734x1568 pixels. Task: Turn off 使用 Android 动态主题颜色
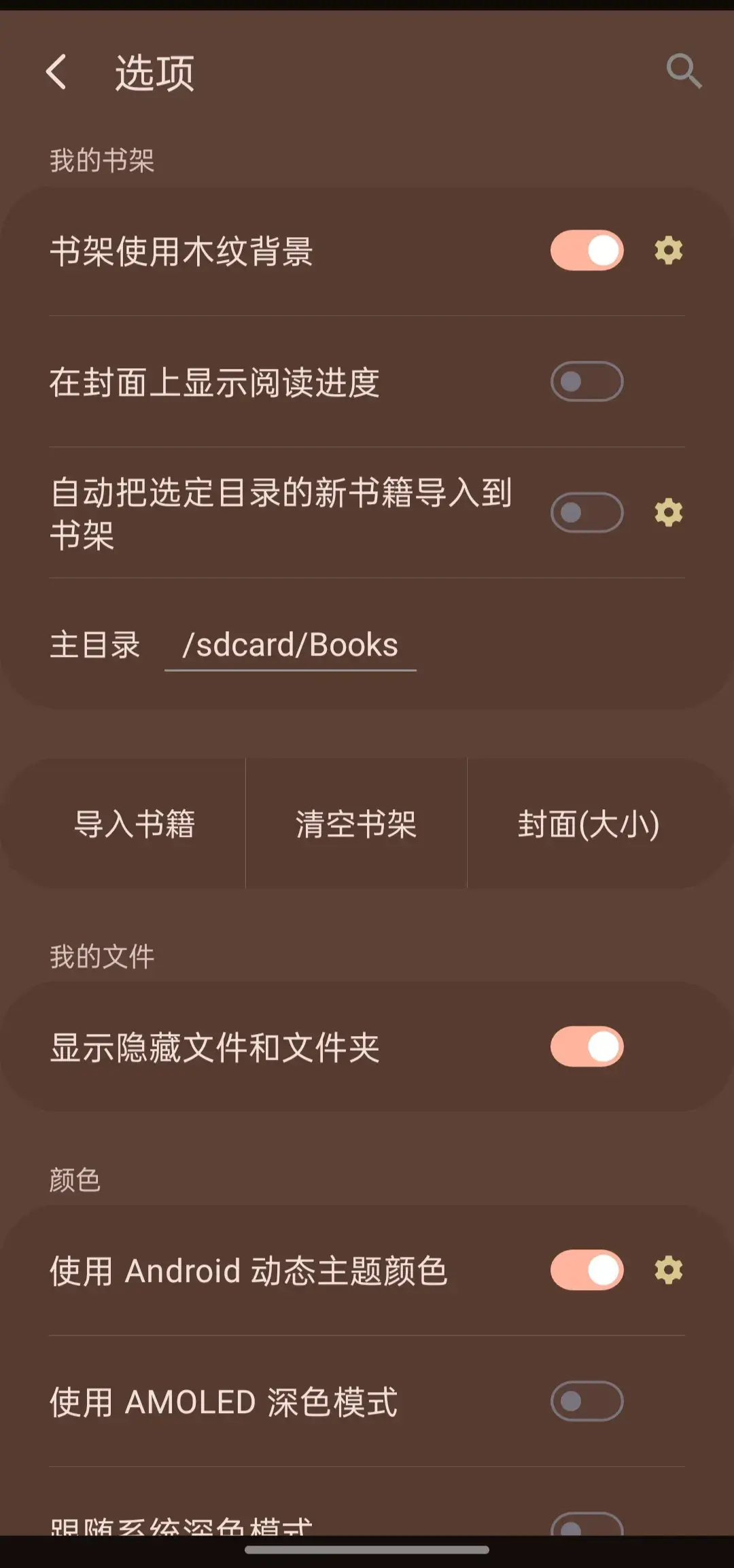587,1270
